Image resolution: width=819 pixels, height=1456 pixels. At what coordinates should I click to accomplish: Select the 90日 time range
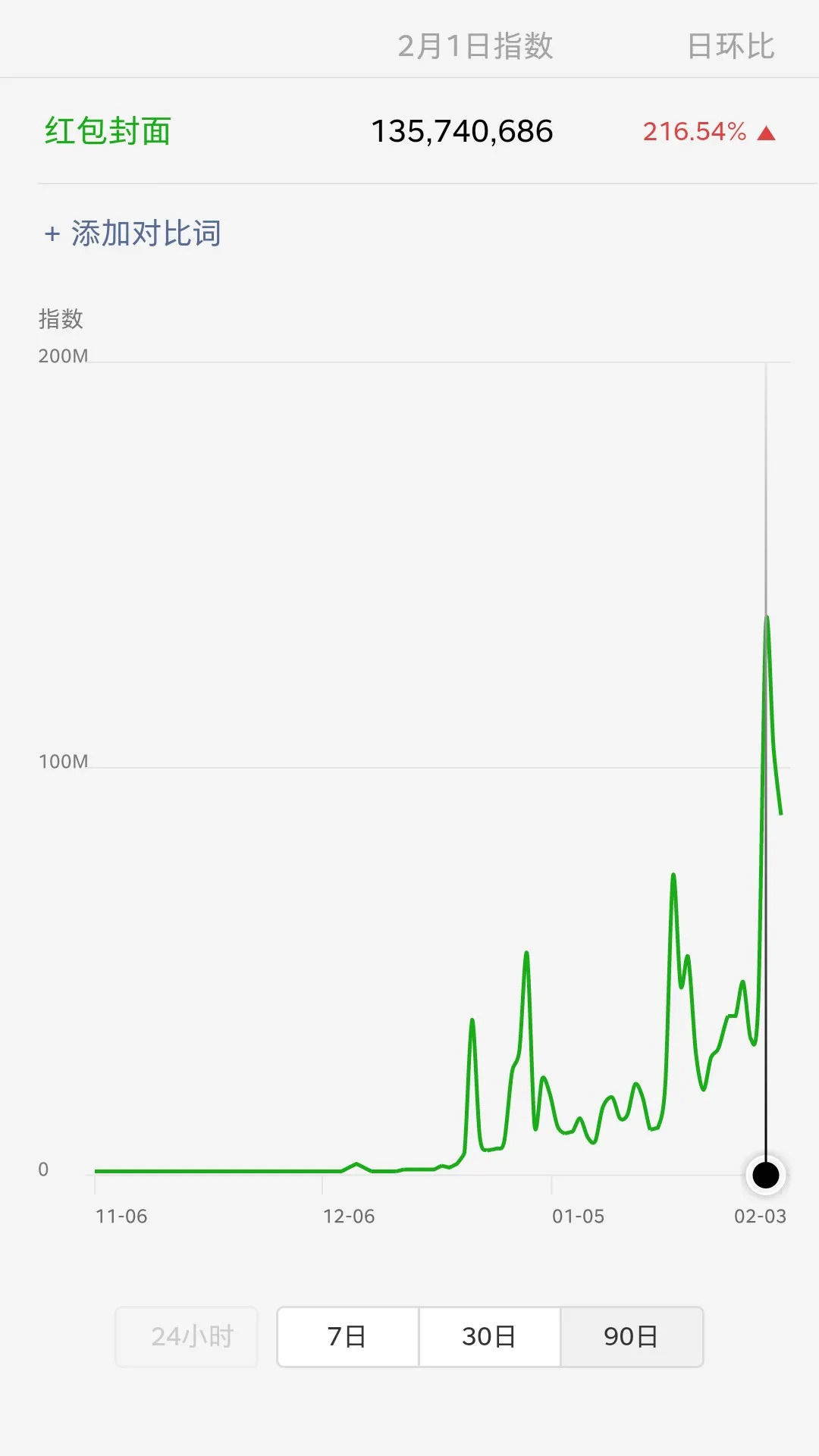point(631,1336)
